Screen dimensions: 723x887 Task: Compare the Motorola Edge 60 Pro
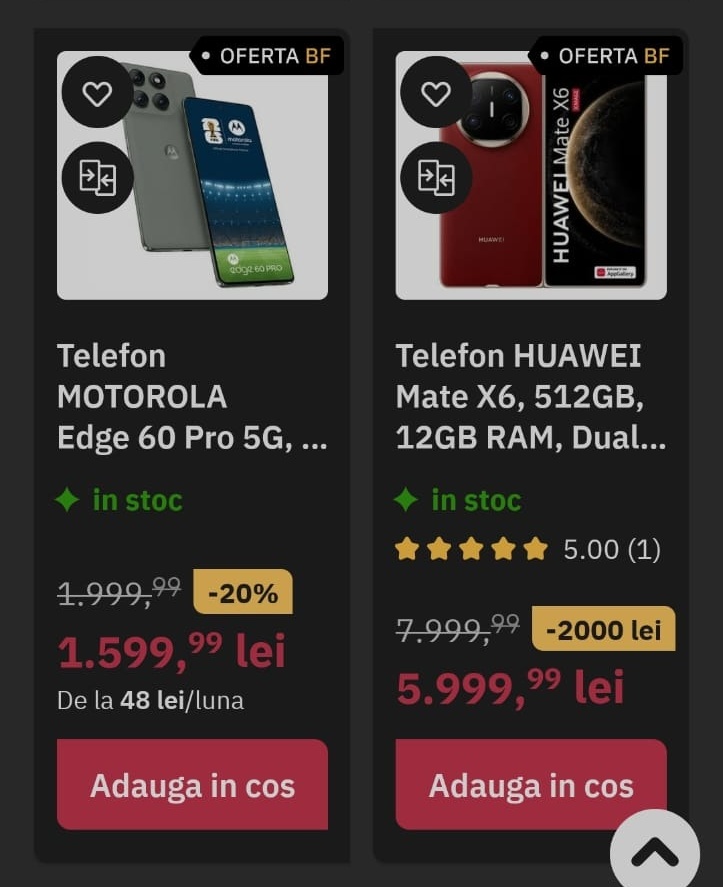pyautogui.click(x=97, y=178)
